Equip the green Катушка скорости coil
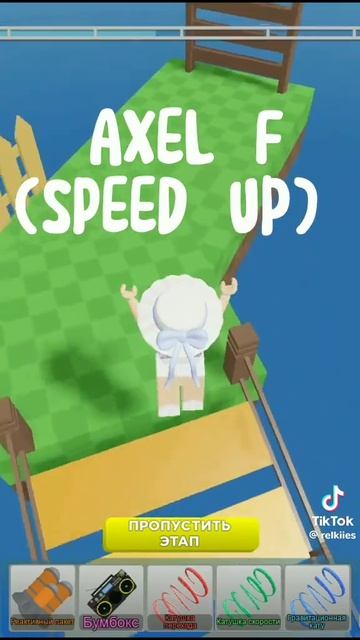 coord(249,598)
